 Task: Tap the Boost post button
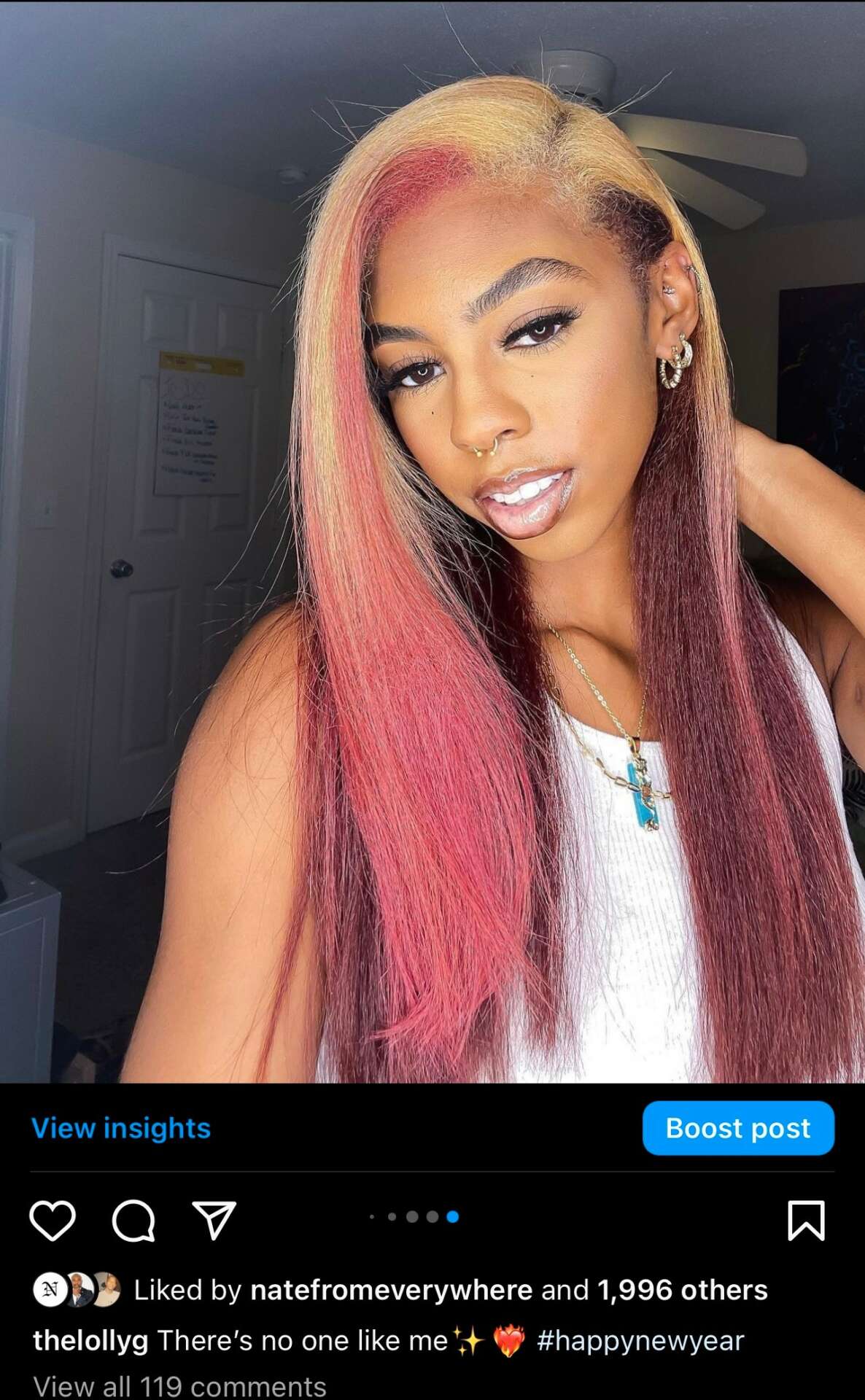coord(737,1128)
